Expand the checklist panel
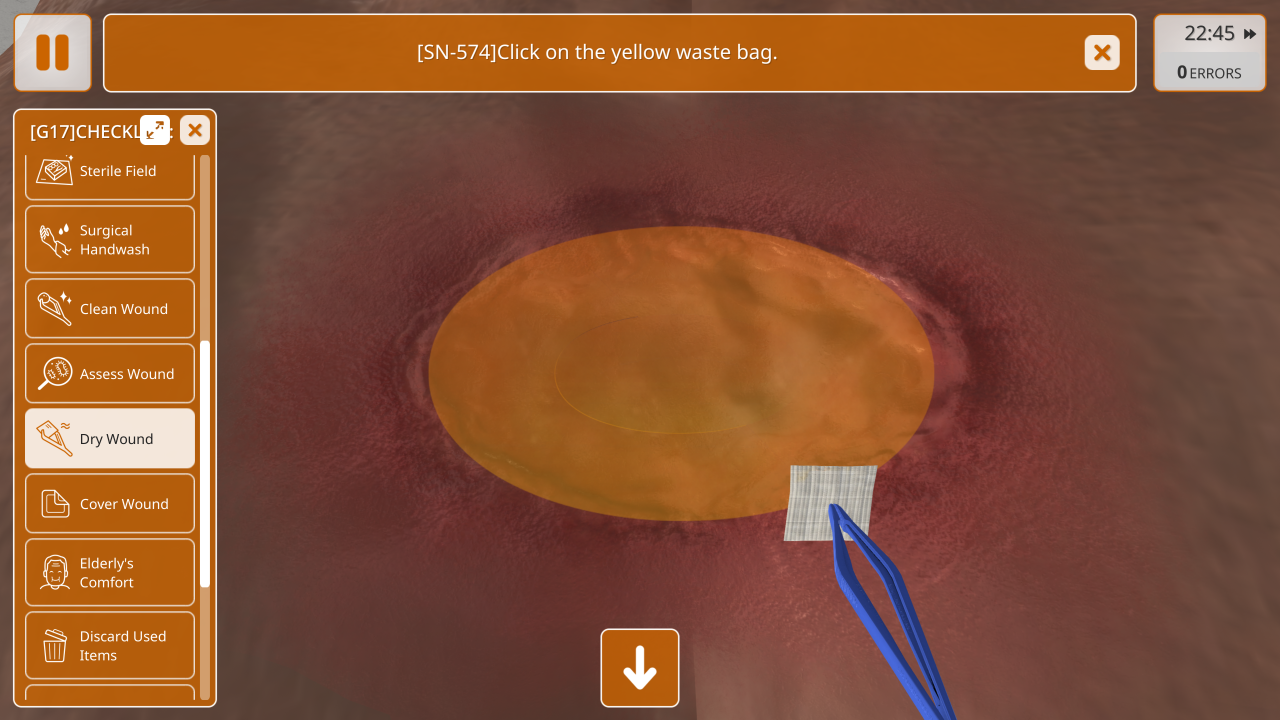The width and height of the screenshot is (1280, 720). click(x=155, y=129)
